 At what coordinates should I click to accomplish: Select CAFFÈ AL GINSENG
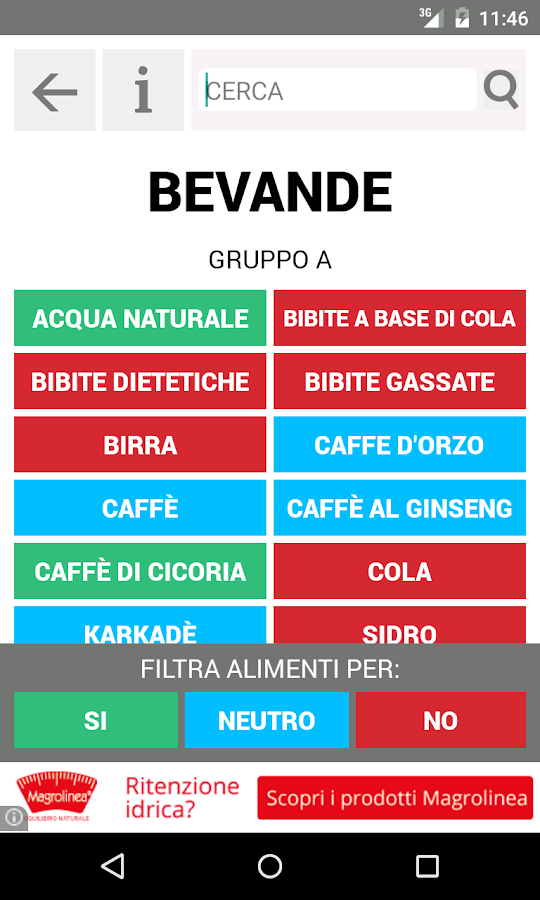pos(400,507)
